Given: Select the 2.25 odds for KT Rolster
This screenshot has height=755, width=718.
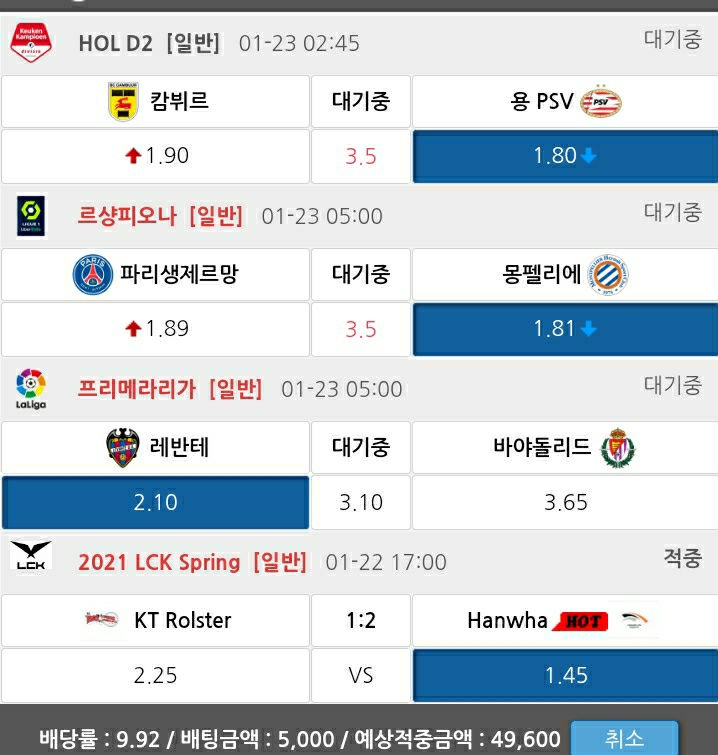Looking at the screenshot, I should click(156, 675).
